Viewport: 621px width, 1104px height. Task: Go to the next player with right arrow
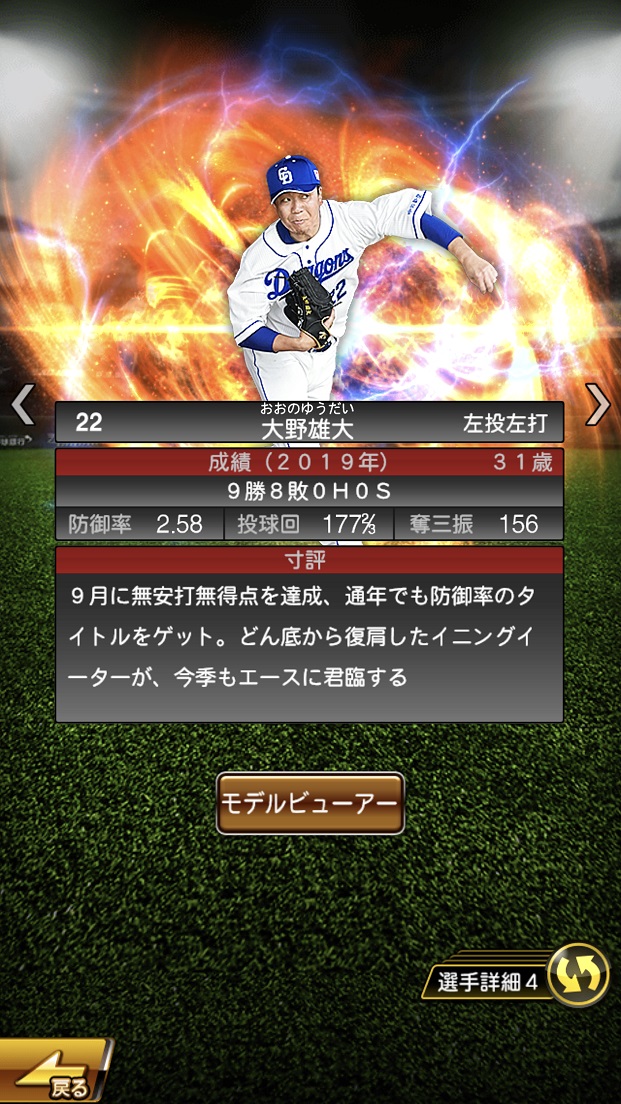(597, 404)
